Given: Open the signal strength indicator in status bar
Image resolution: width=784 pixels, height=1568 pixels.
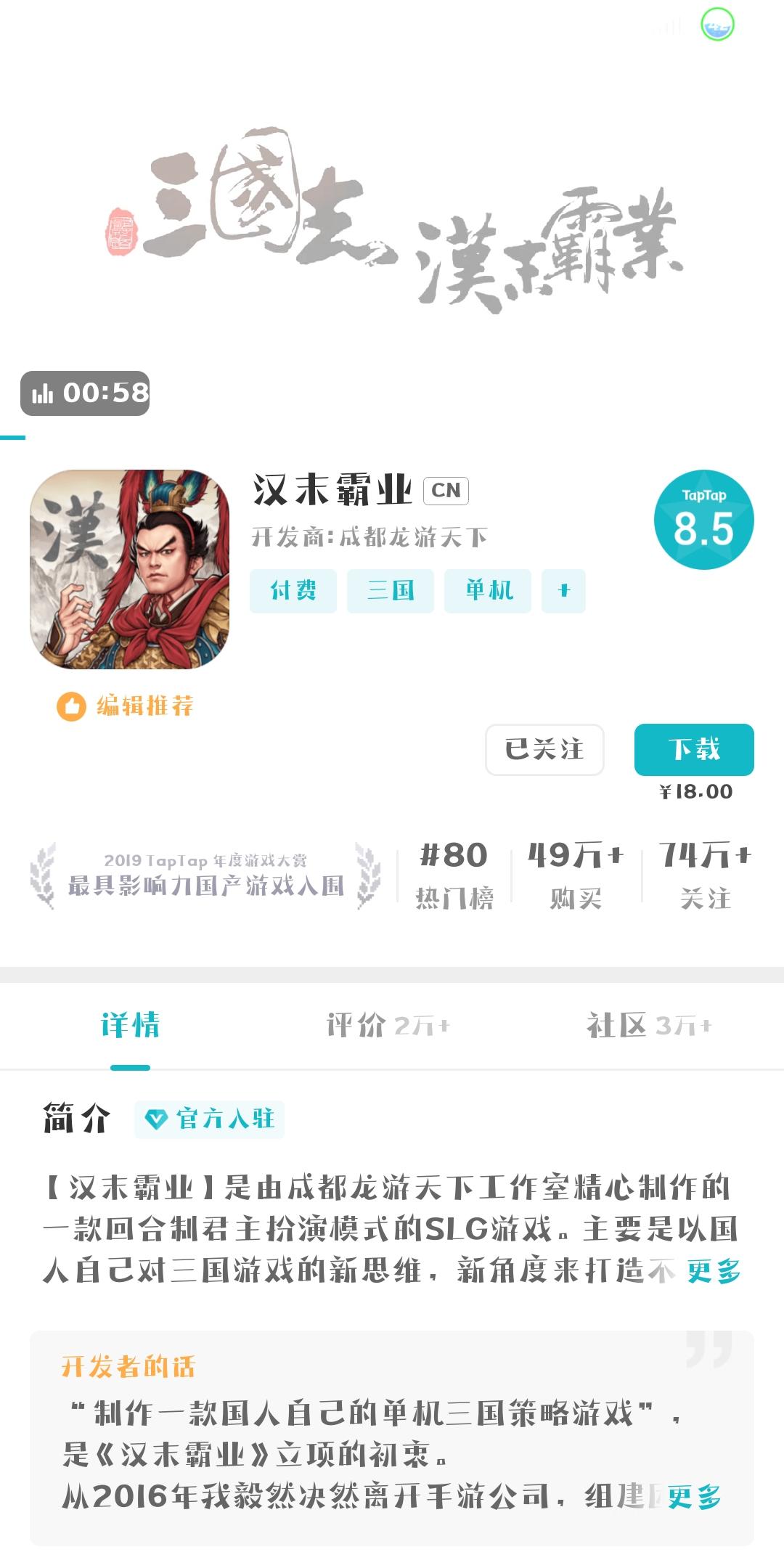Looking at the screenshot, I should pyautogui.click(x=666, y=25).
